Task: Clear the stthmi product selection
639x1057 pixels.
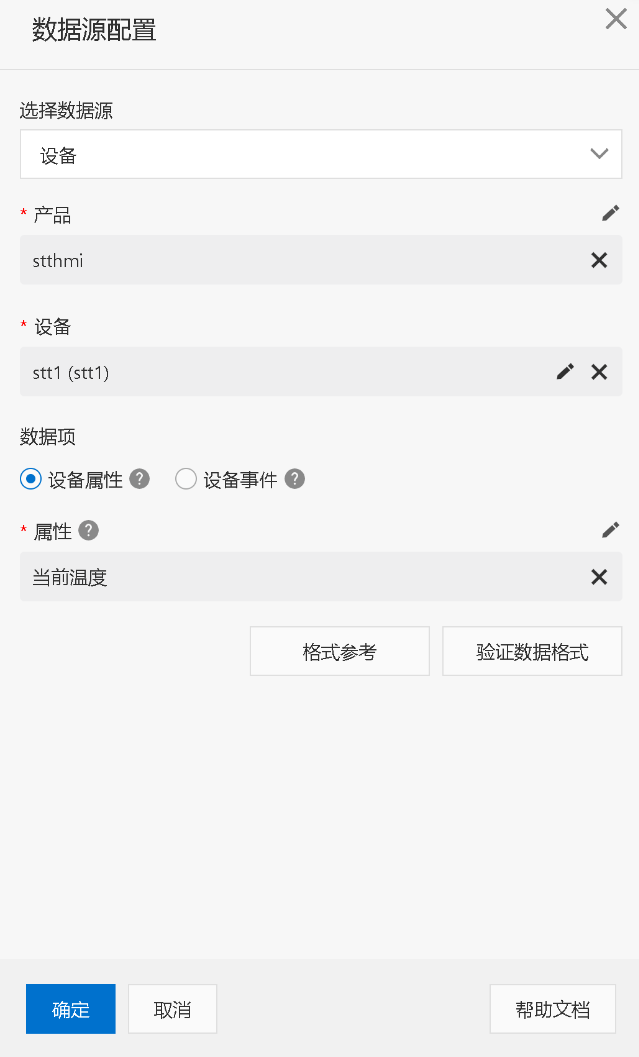Action: [599, 260]
